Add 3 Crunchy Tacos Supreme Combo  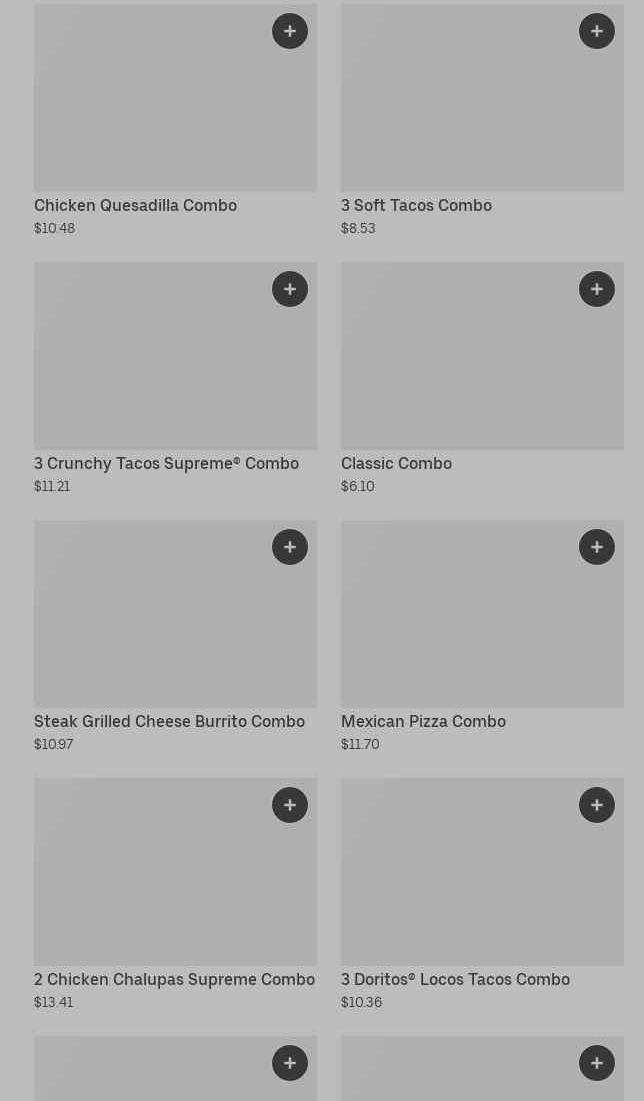(x=290, y=289)
